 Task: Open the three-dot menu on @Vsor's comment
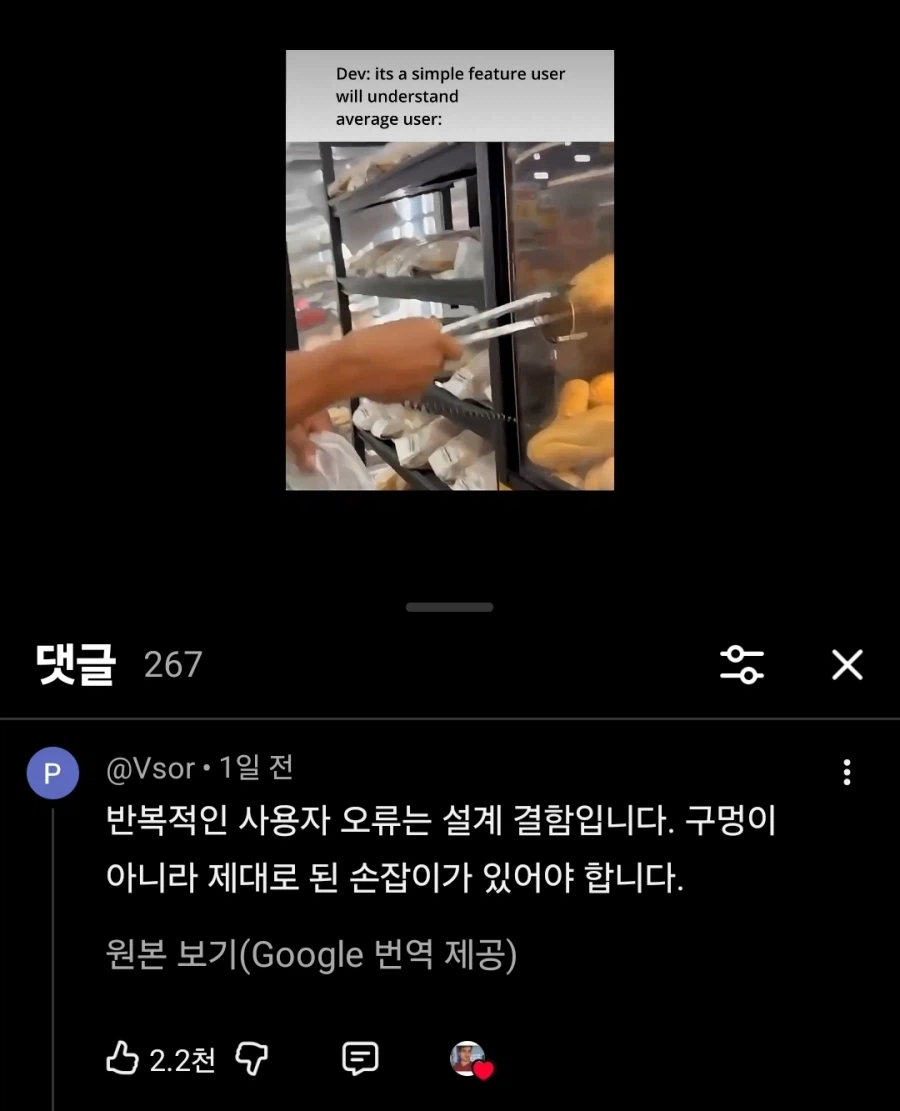click(847, 772)
